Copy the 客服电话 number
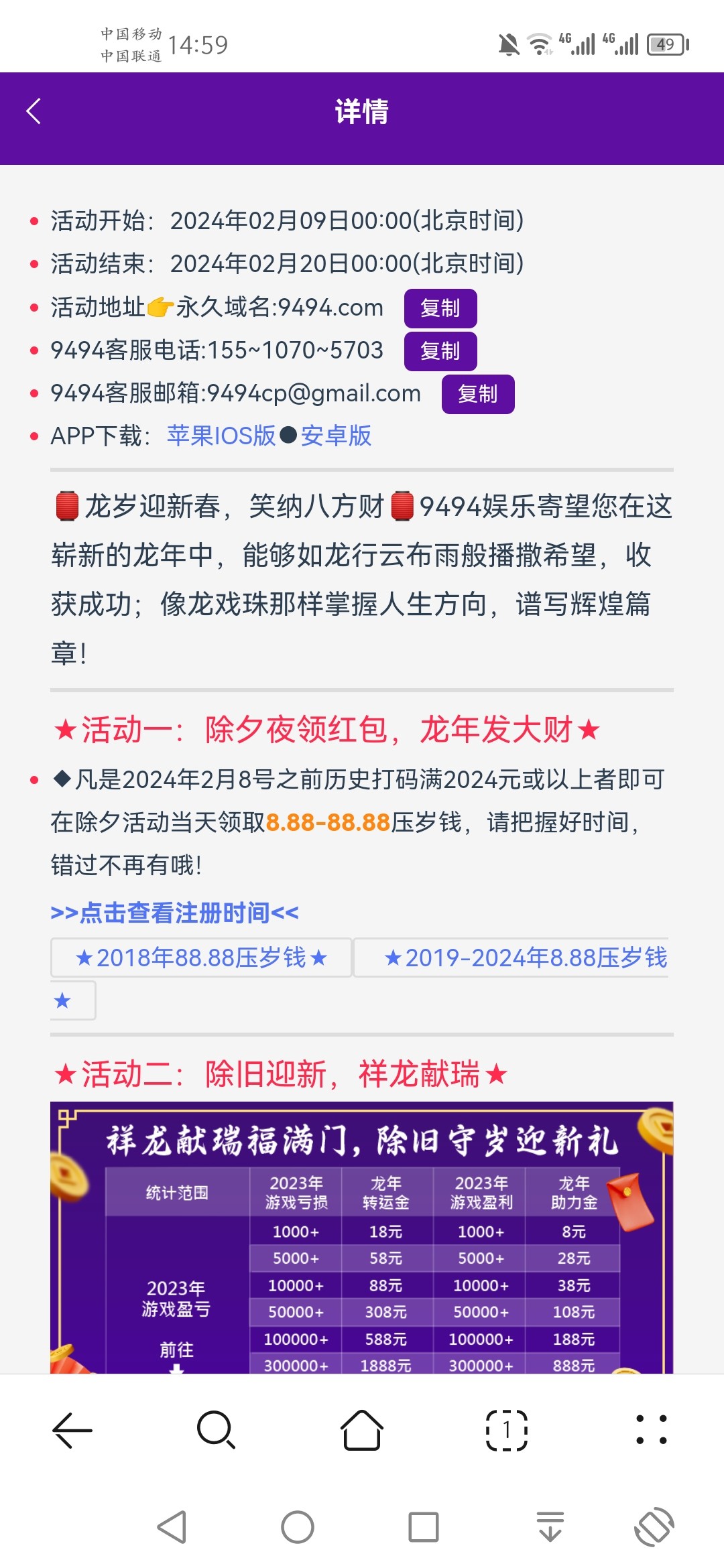This screenshot has height=1568, width=724. click(440, 351)
